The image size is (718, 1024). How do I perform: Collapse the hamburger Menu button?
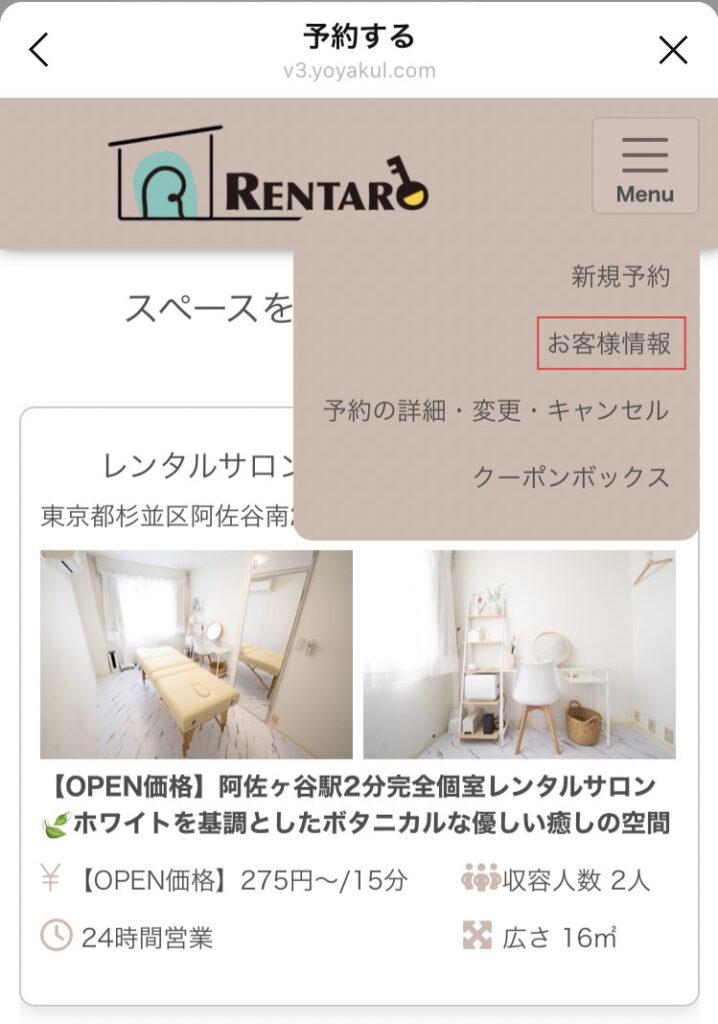[645, 166]
